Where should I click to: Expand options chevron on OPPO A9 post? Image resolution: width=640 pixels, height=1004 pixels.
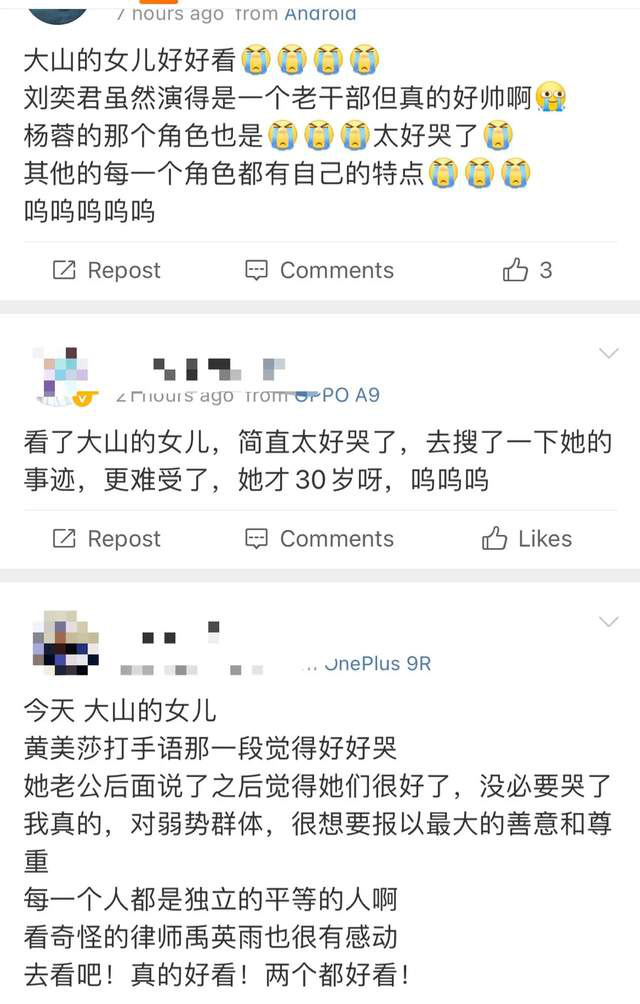[608, 354]
